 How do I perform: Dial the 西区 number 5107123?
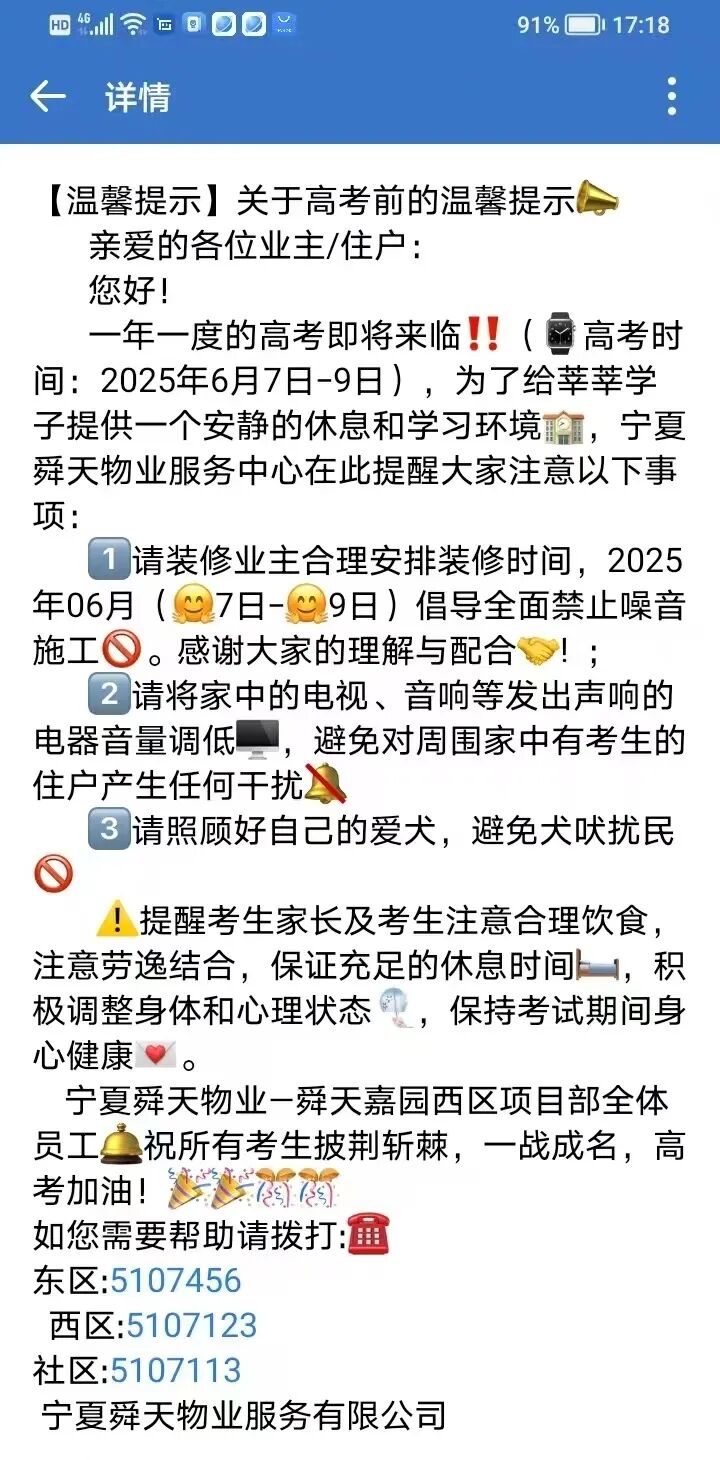[x=192, y=1325]
